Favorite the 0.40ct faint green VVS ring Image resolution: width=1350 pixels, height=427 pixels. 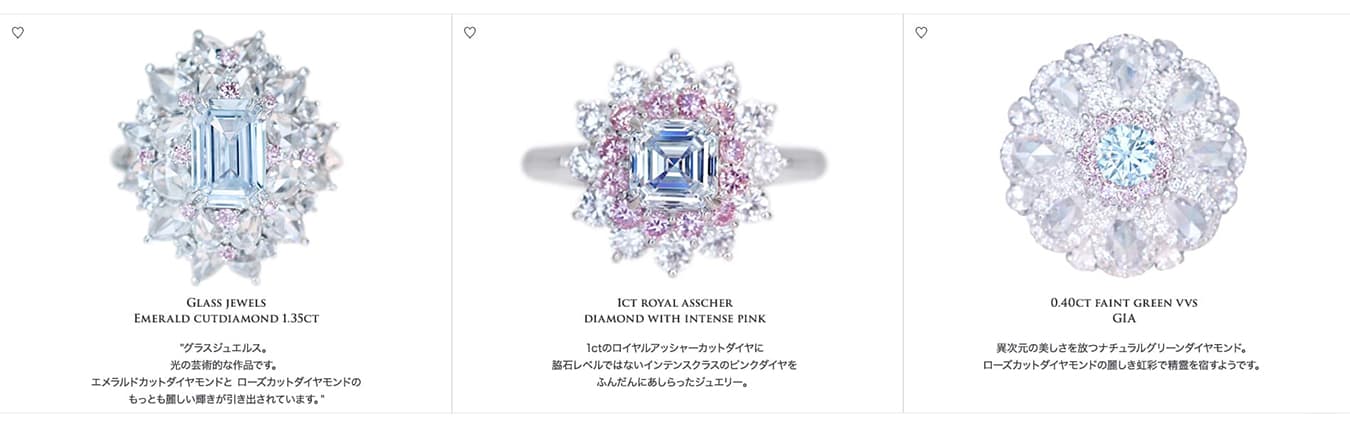(921, 33)
